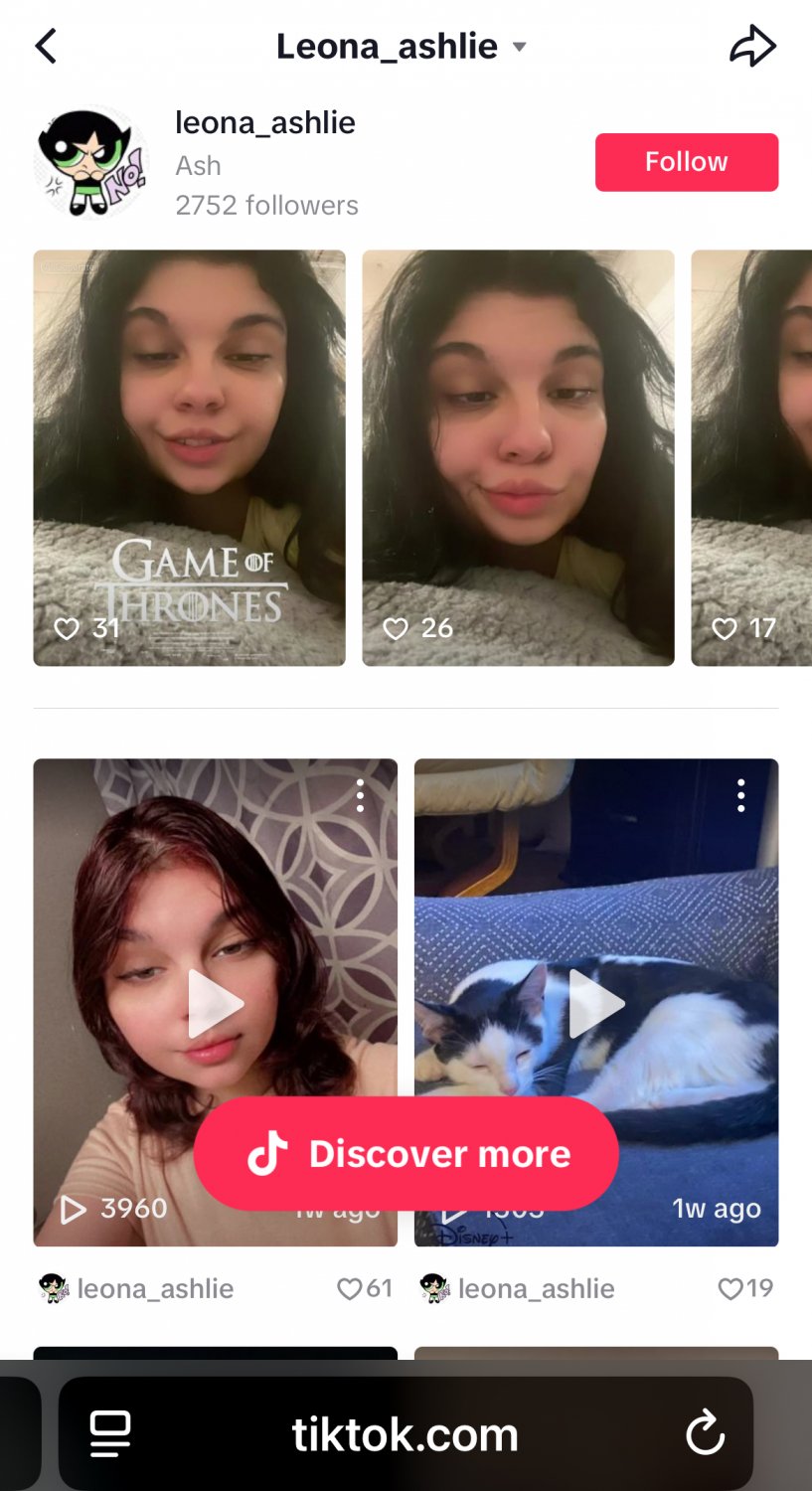This screenshot has width=812, height=1491.
Task: Open the browser page menu icon
Action: pos(110,1433)
